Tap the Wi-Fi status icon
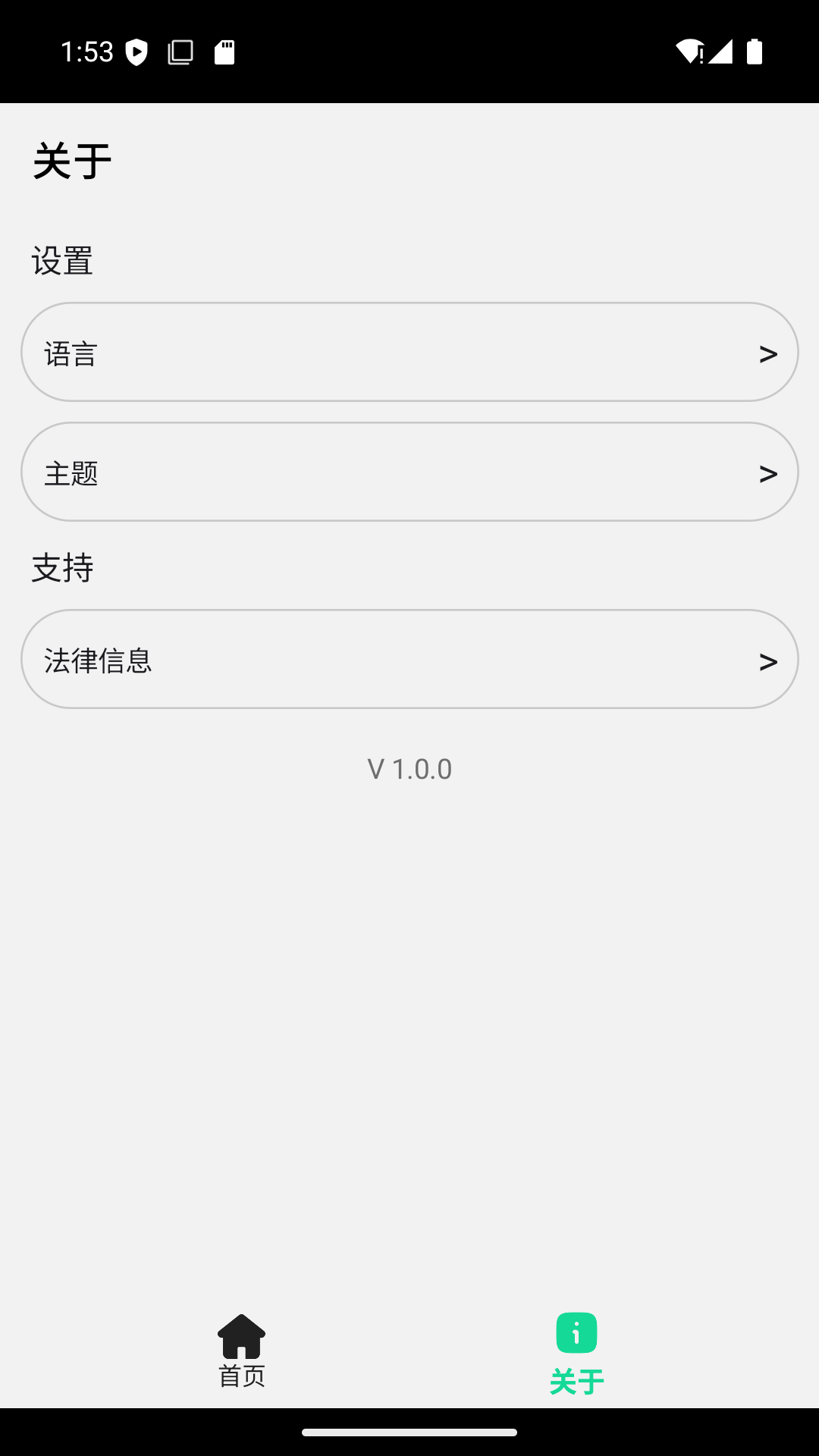The image size is (819, 1456). coord(689,51)
